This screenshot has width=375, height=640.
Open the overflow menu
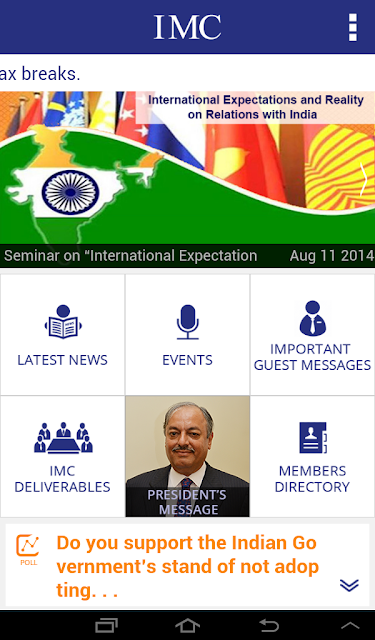(353, 27)
